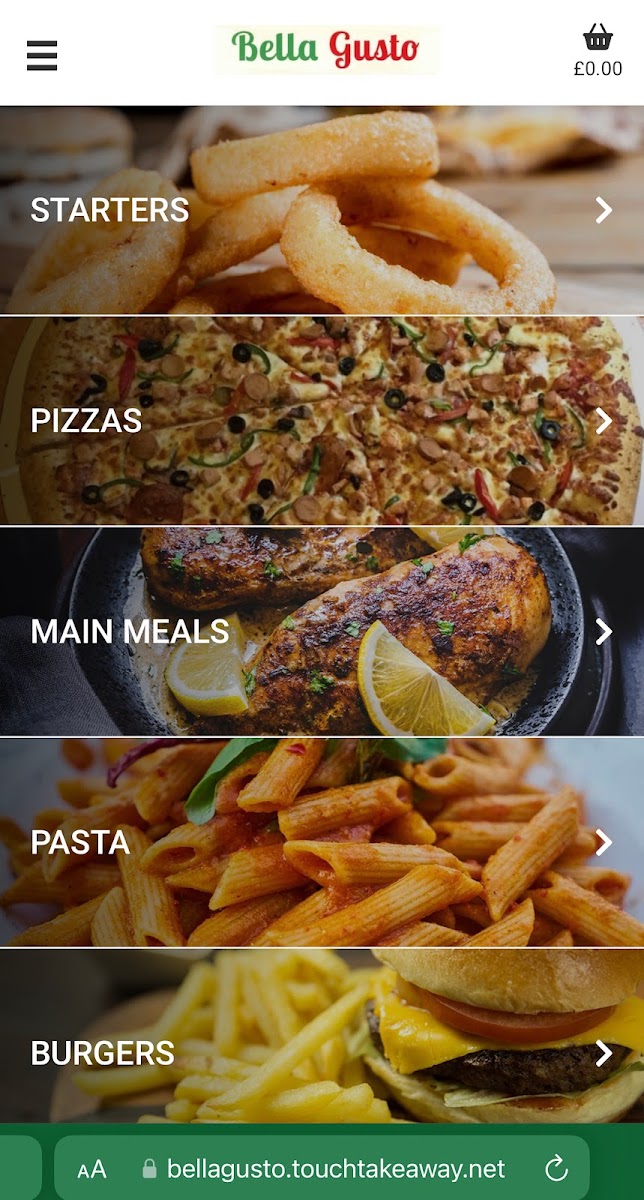
Task: Open the Starters category
Action: tap(322, 209)
